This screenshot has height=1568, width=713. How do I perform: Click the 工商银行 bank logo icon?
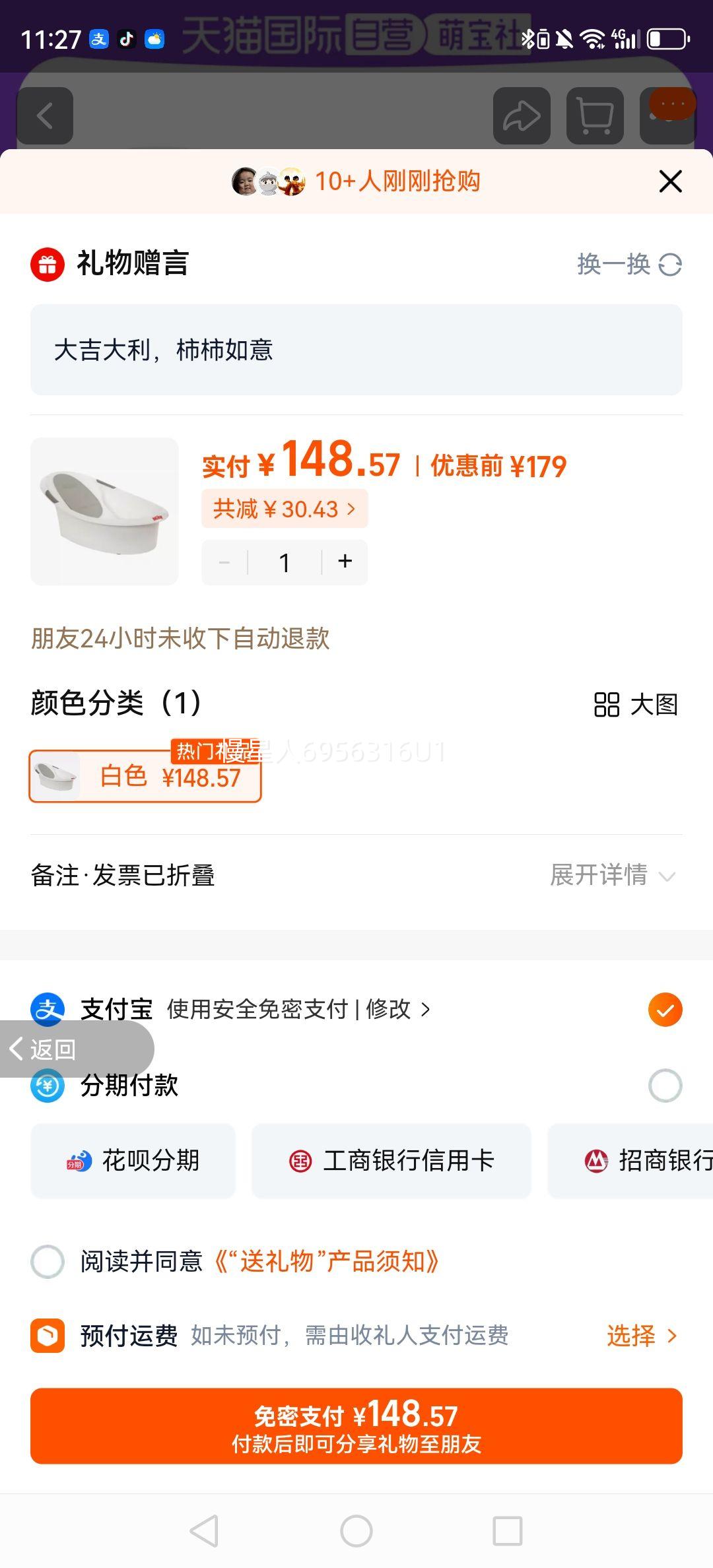pos(300,1161)
